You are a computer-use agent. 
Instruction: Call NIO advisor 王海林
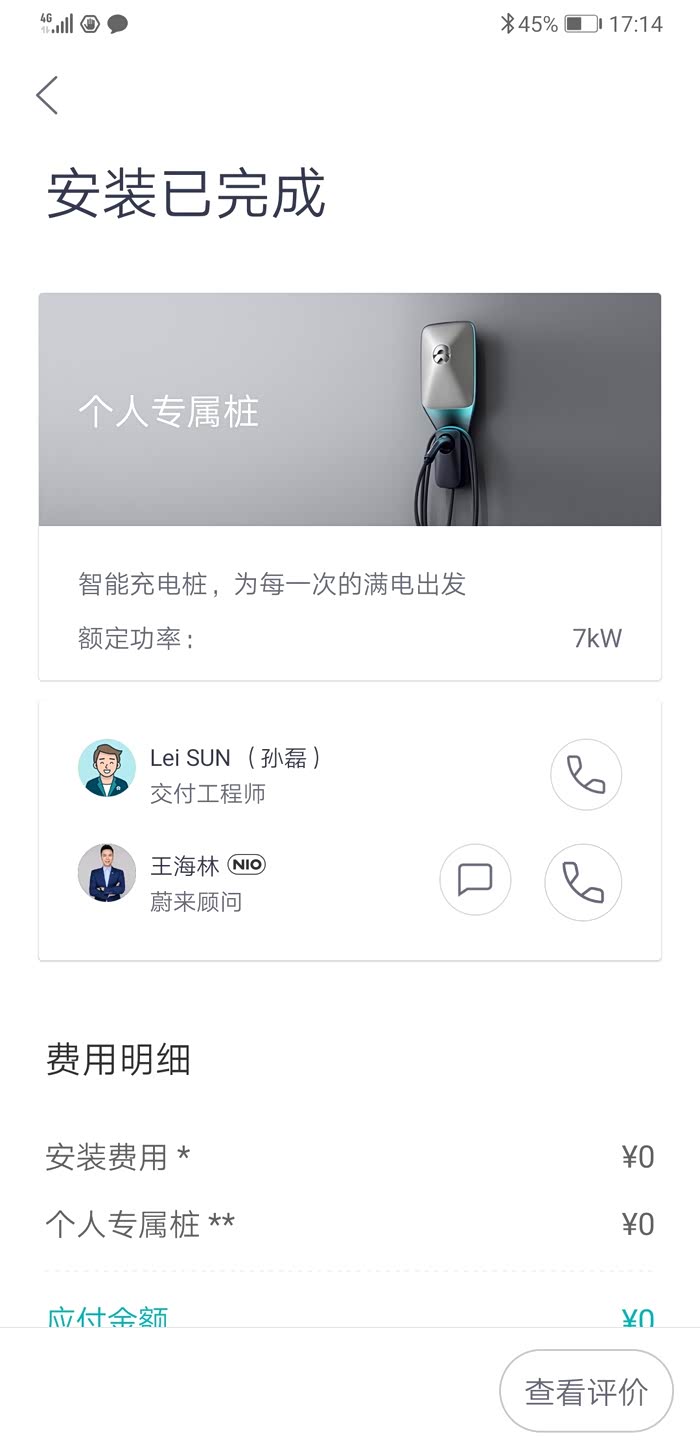[583, 881]
